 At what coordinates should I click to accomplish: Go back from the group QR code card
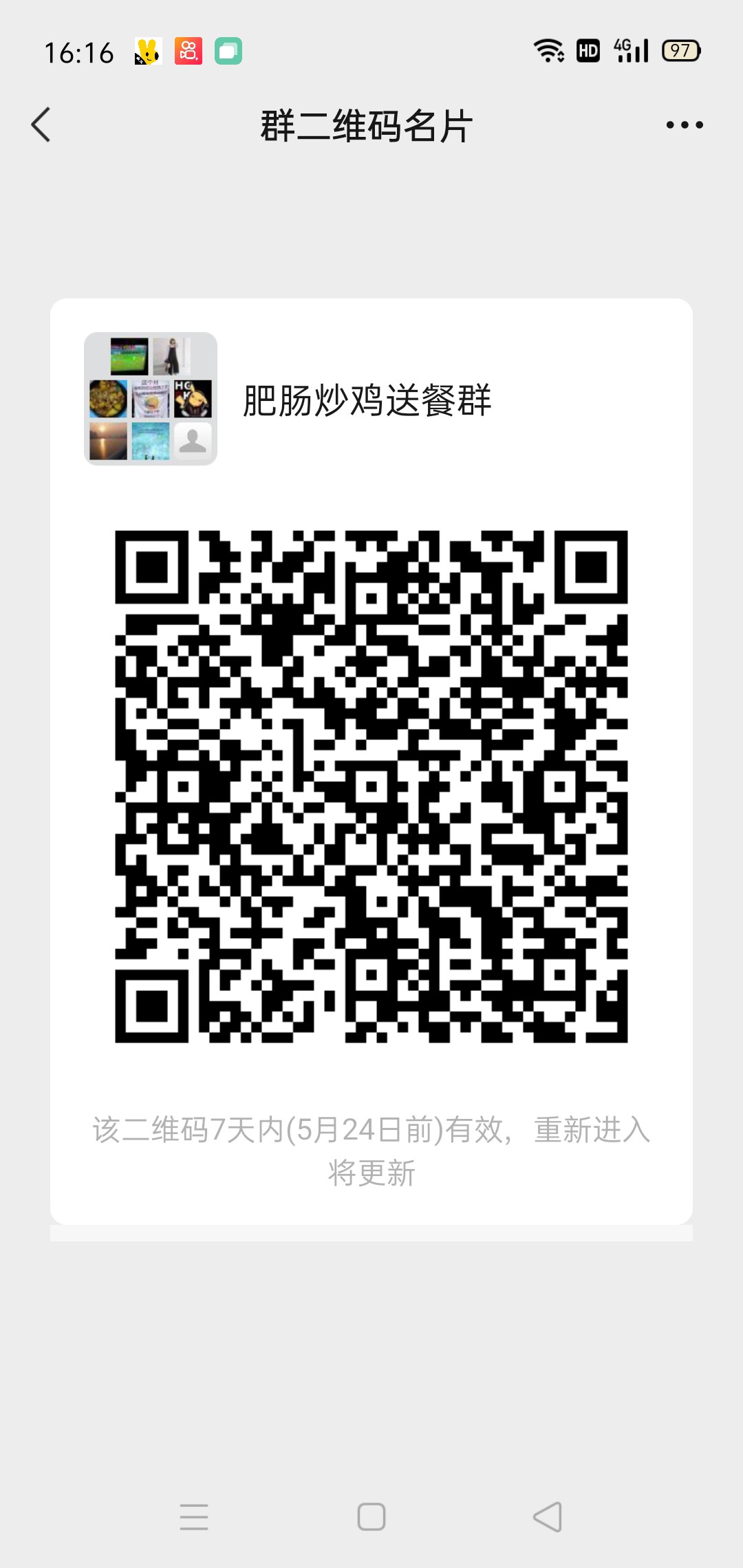pyautogui.click(x=41, y=125)
